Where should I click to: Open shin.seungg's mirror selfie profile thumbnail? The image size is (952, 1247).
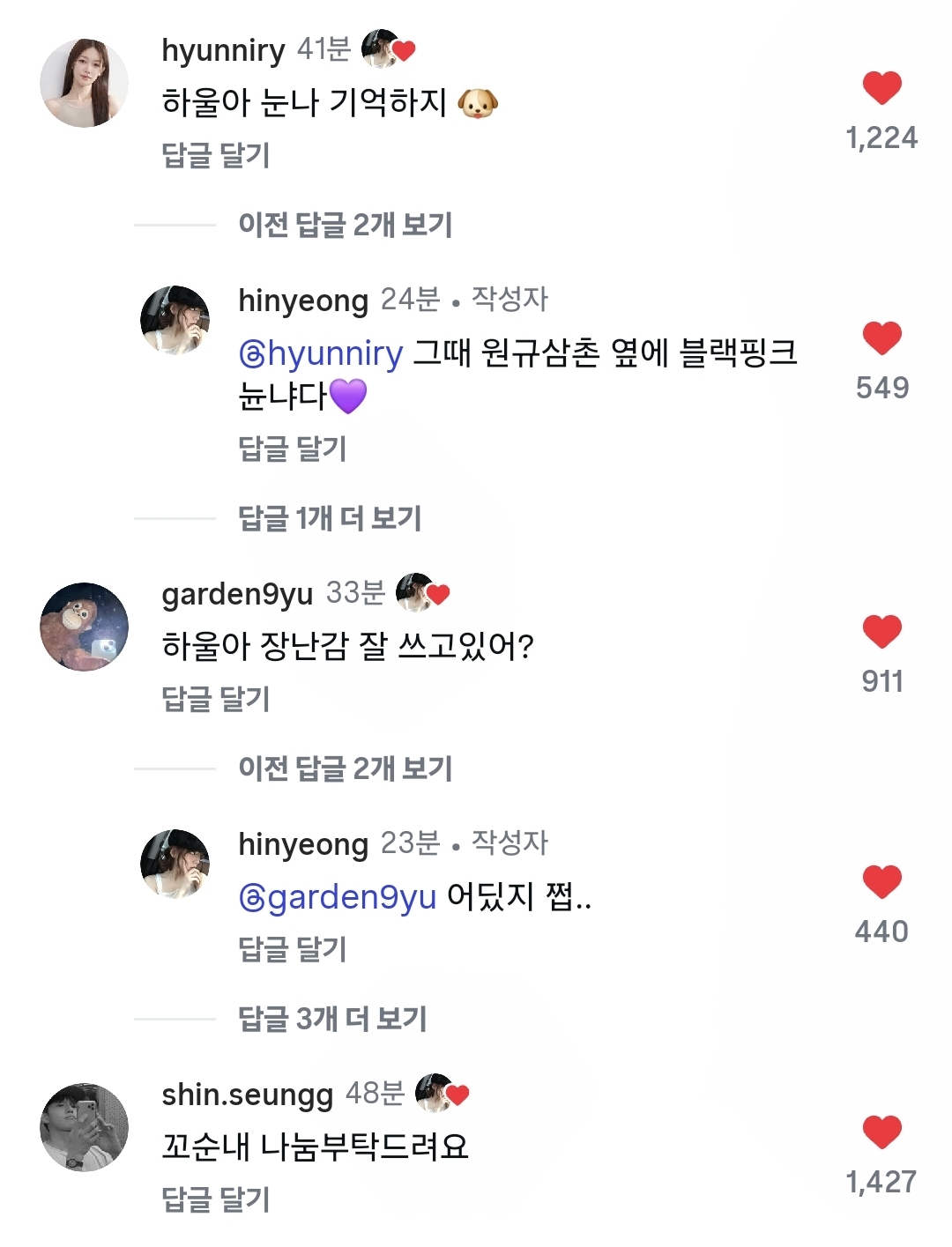[84, 1126]
